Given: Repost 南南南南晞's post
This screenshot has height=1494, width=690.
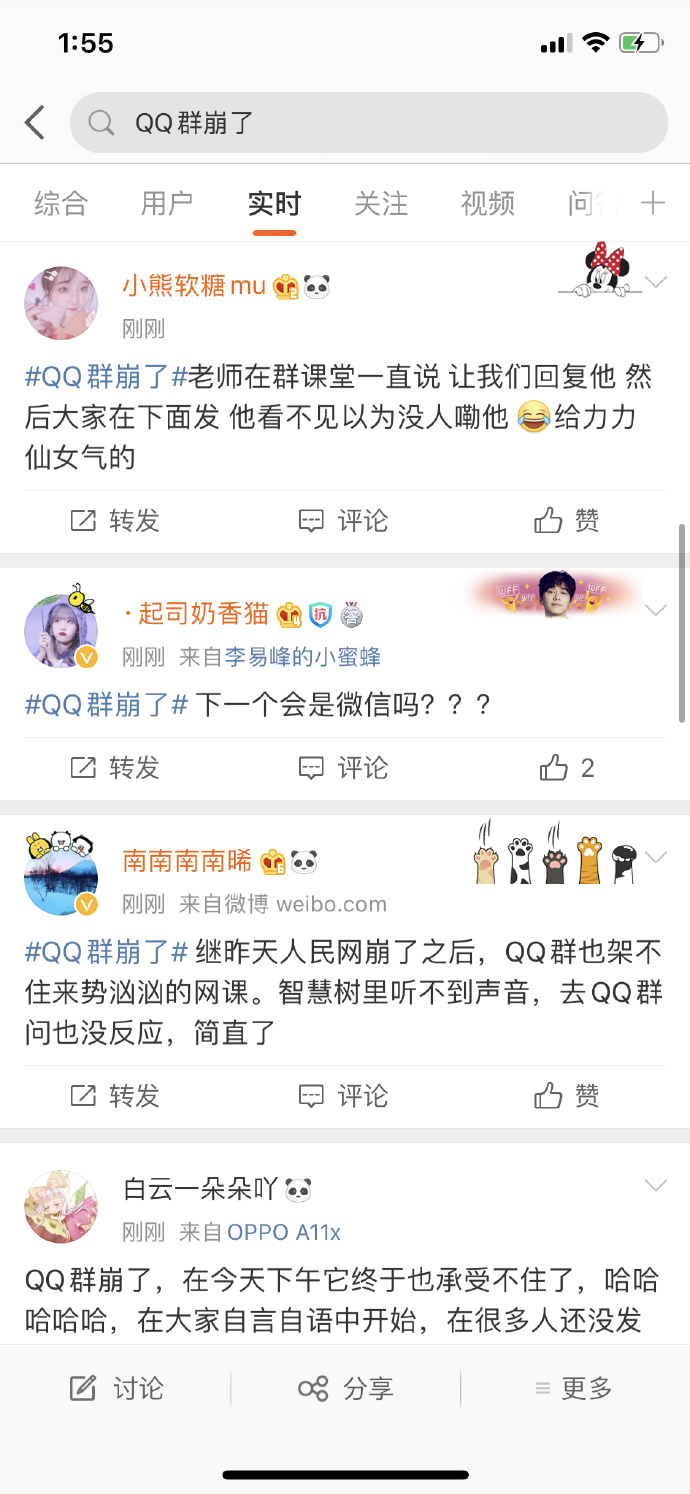Looking at the screenshot, I should 115,1095.
